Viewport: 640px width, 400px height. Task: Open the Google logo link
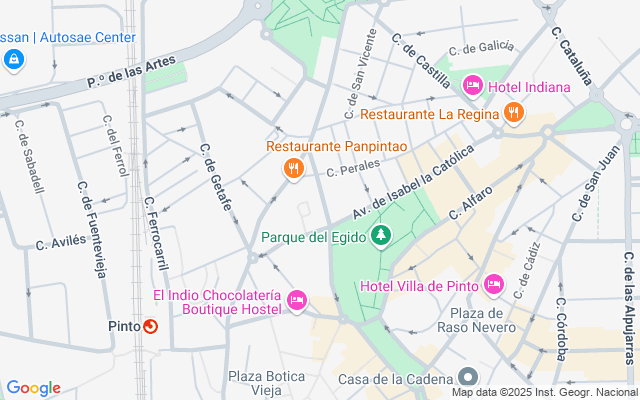[x=33, y=388]
